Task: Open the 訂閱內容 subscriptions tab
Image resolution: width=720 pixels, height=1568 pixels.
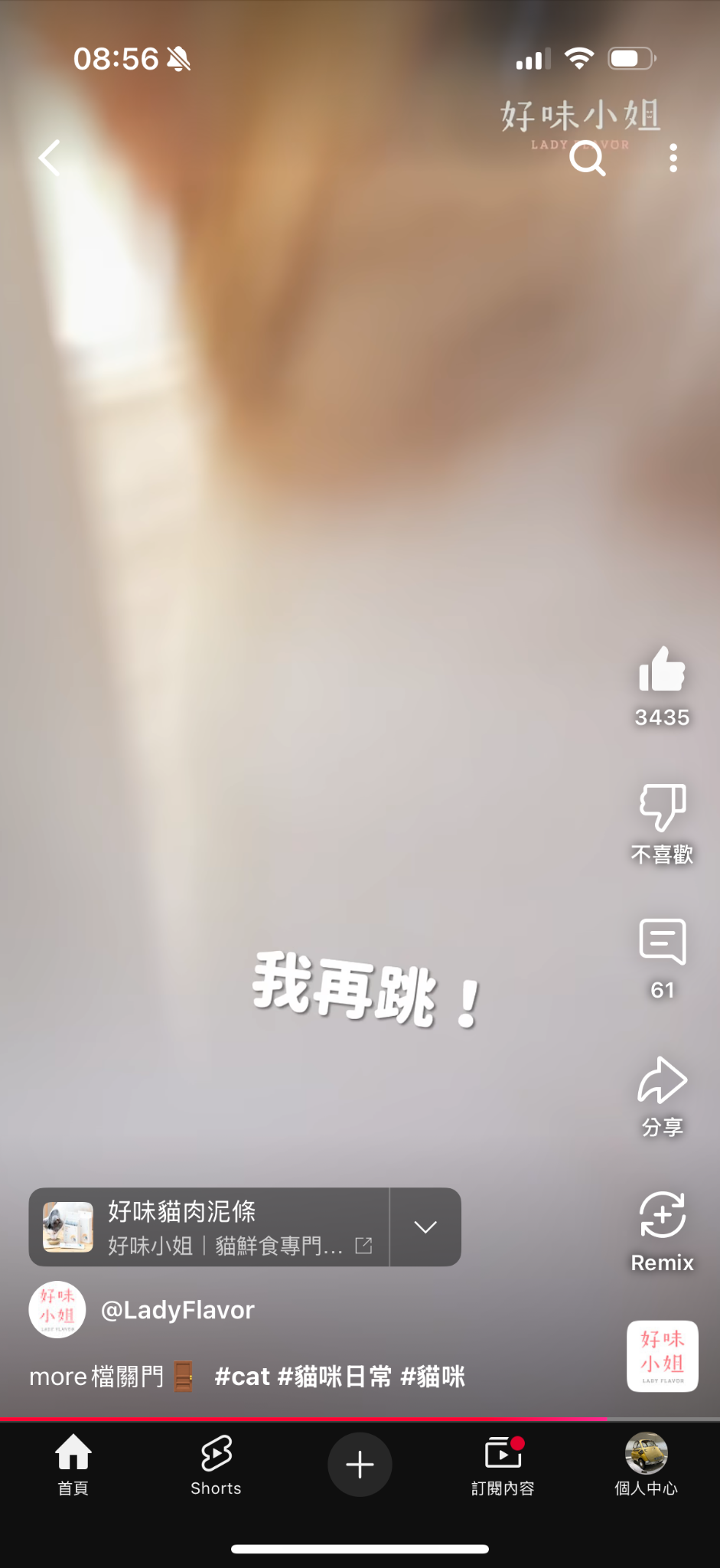Action: tap(503, 1464)
